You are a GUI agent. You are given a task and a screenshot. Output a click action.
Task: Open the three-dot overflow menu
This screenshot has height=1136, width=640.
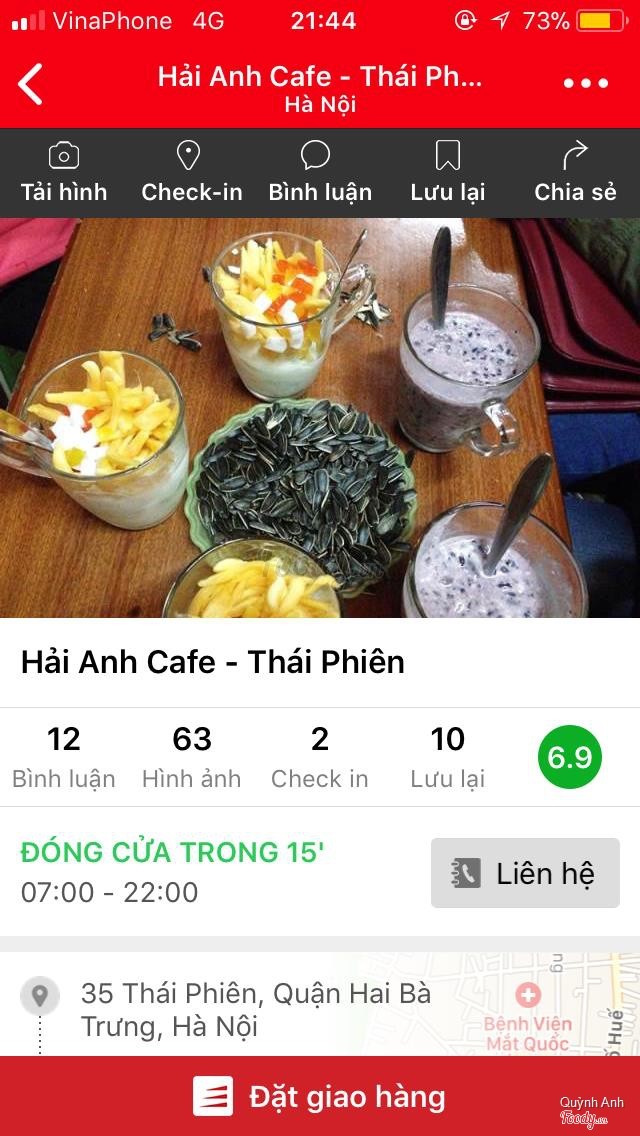[585, 84]
